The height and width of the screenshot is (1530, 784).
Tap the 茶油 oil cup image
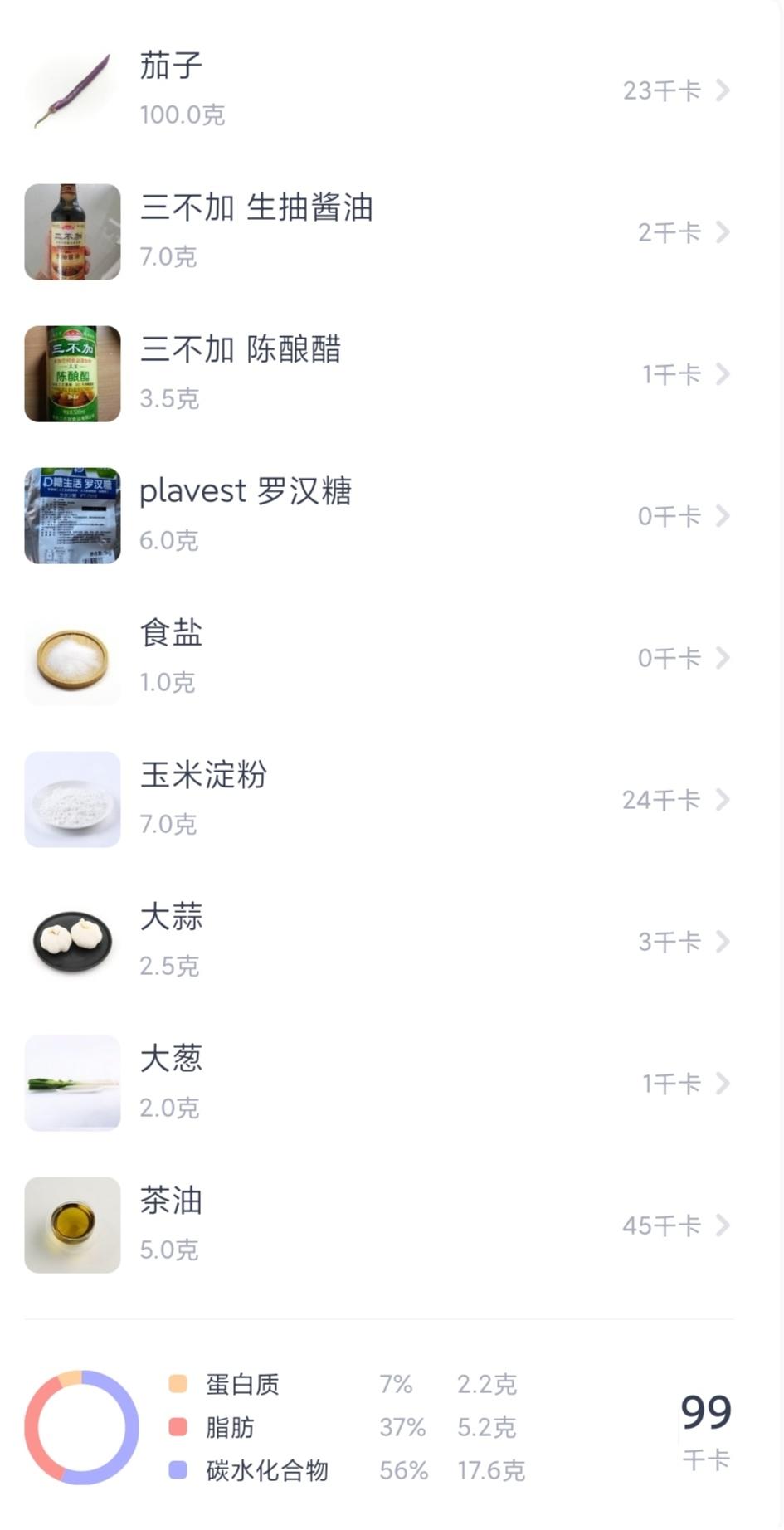tap(72, 1225)
